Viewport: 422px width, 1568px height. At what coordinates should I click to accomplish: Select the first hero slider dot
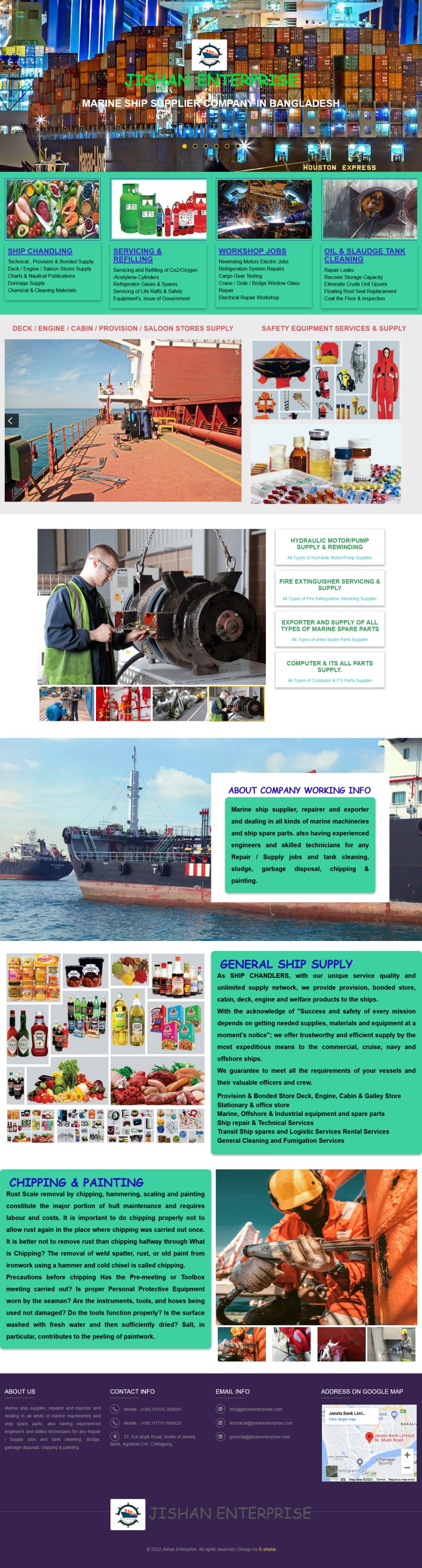184,146
